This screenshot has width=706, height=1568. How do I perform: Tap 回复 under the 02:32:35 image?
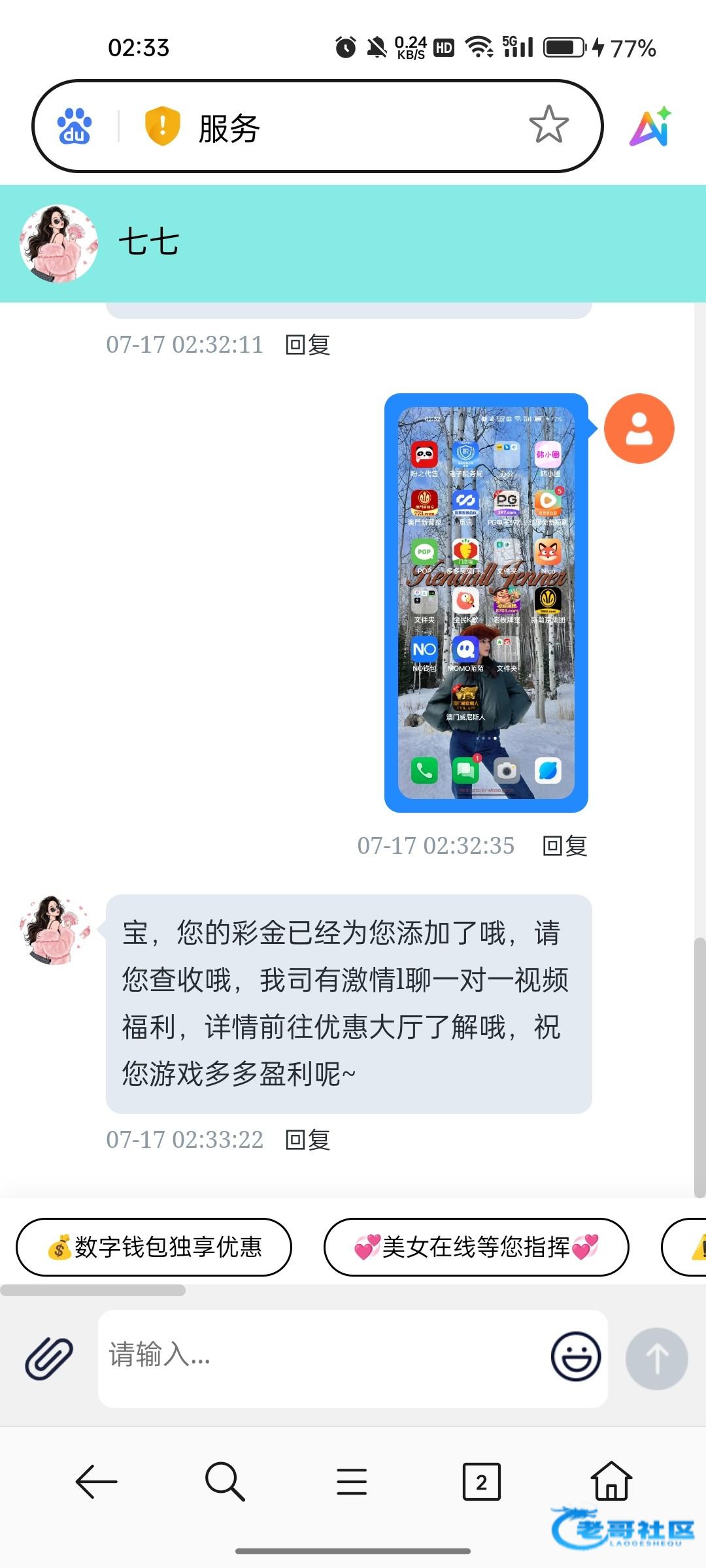tap(565, 845)
